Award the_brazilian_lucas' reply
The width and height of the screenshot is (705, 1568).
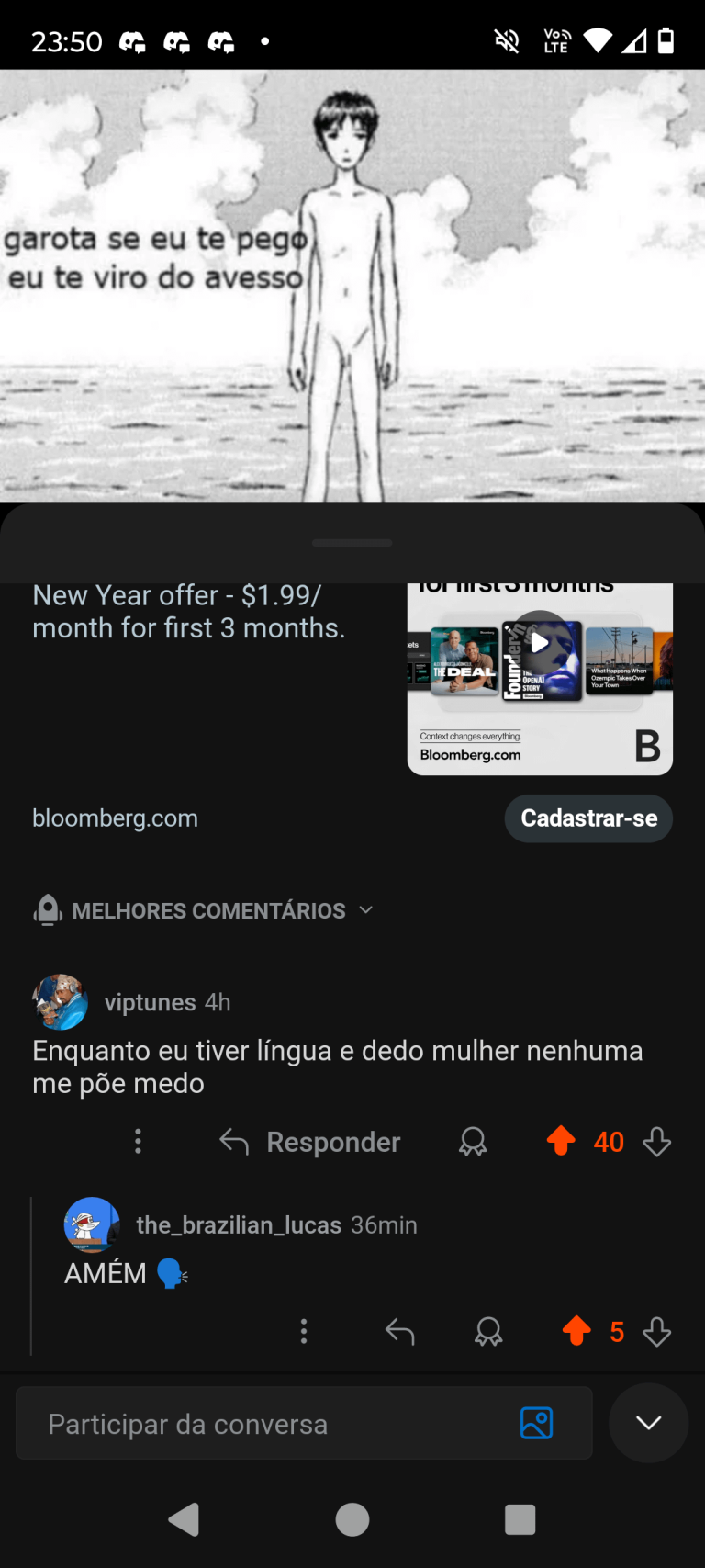[488, 1331]
